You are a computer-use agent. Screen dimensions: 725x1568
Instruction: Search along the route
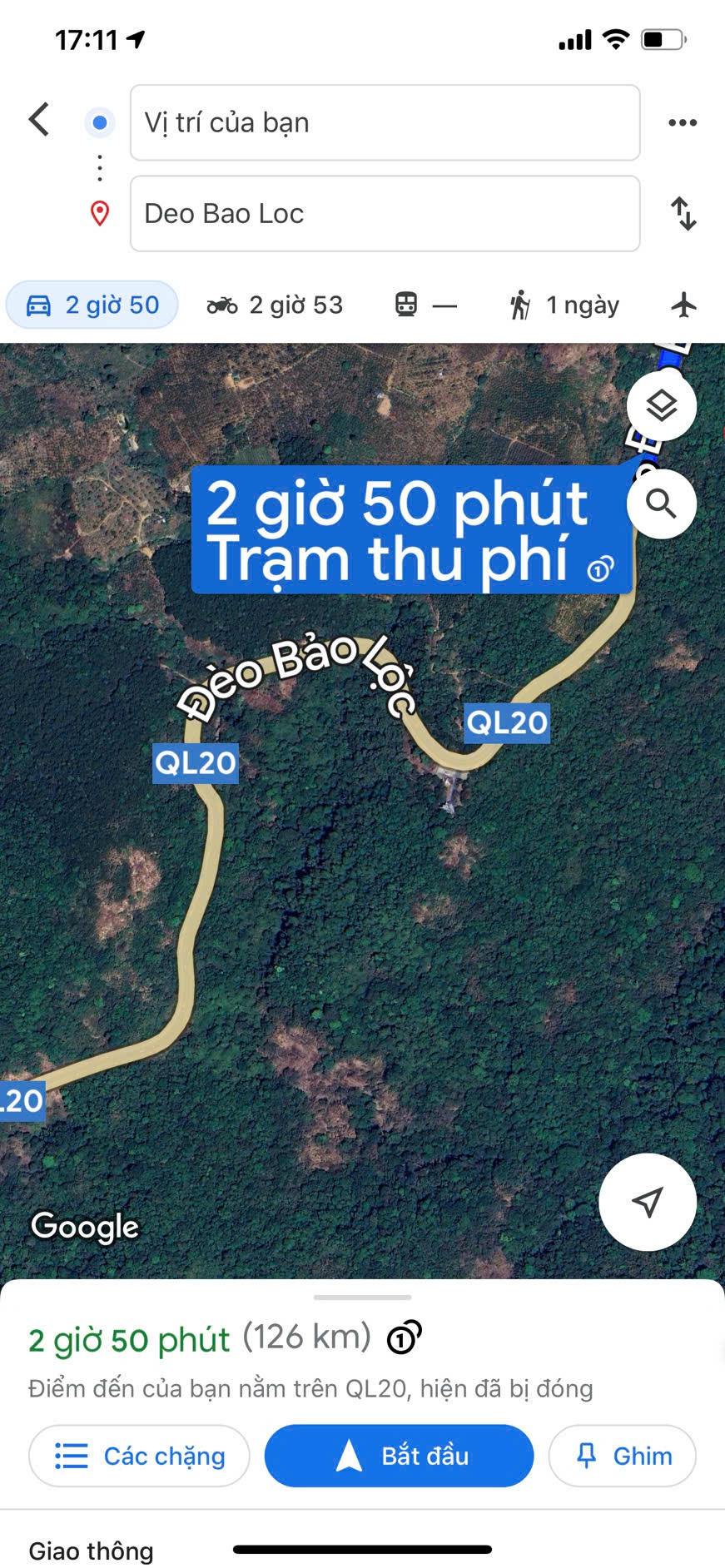click(x=662, y=504)
